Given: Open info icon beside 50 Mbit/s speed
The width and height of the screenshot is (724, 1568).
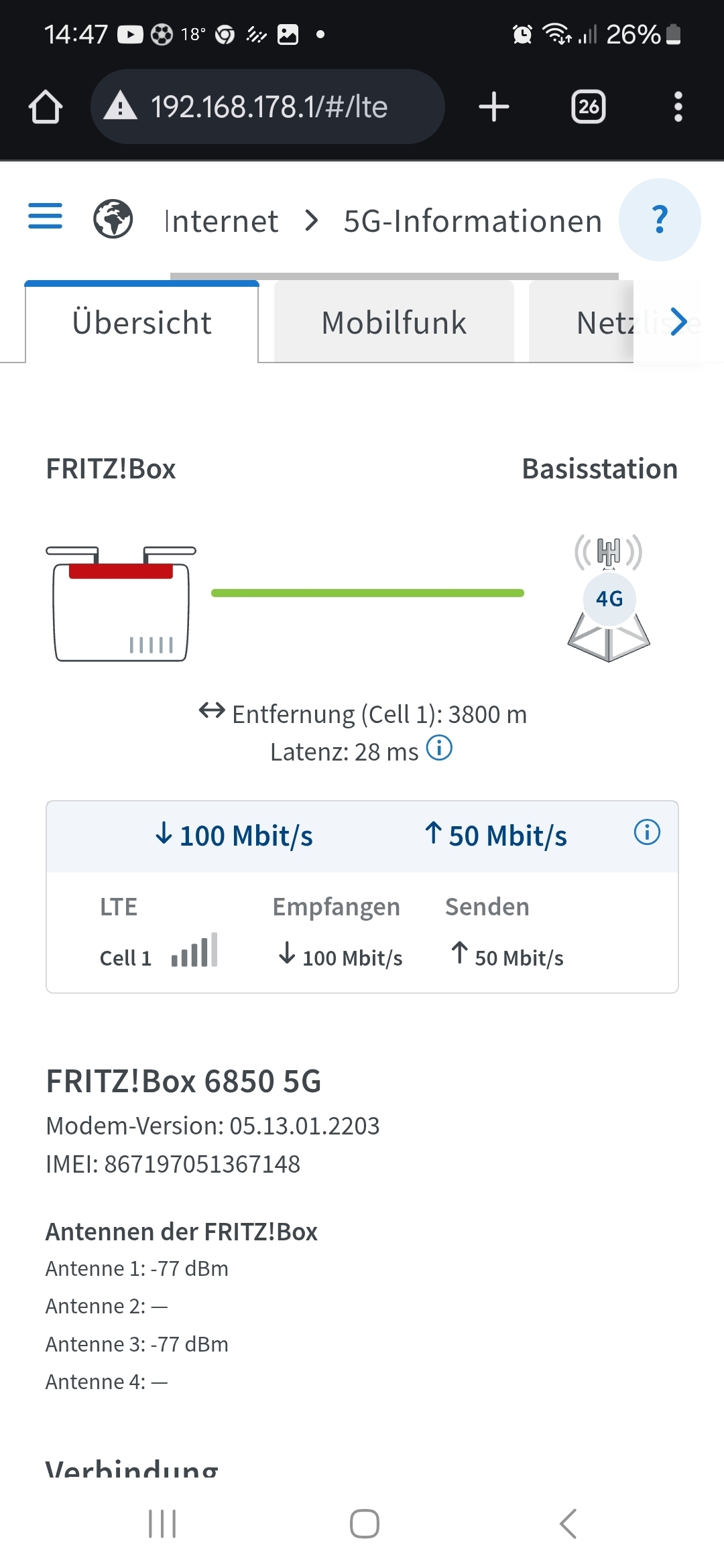Looking at the screenshot, I should coord(647,833).
